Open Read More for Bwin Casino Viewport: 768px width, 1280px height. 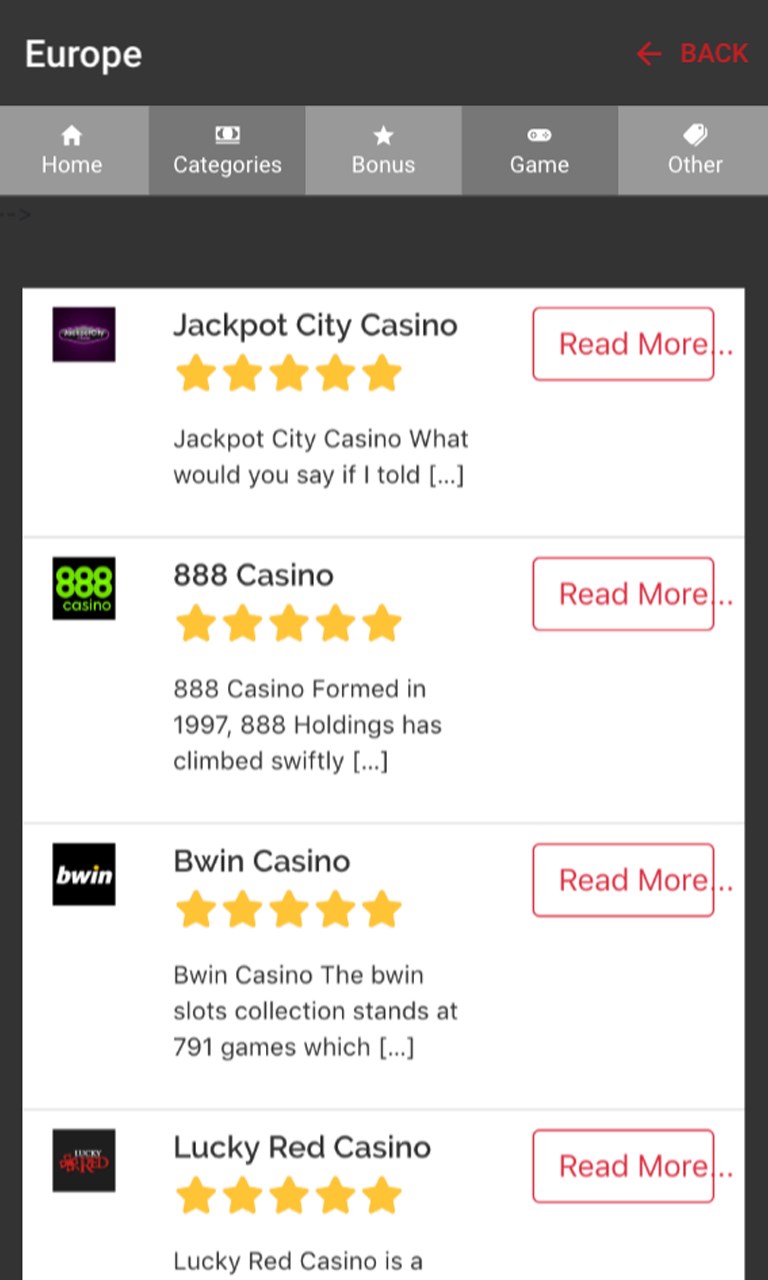[x=623, y=880]
